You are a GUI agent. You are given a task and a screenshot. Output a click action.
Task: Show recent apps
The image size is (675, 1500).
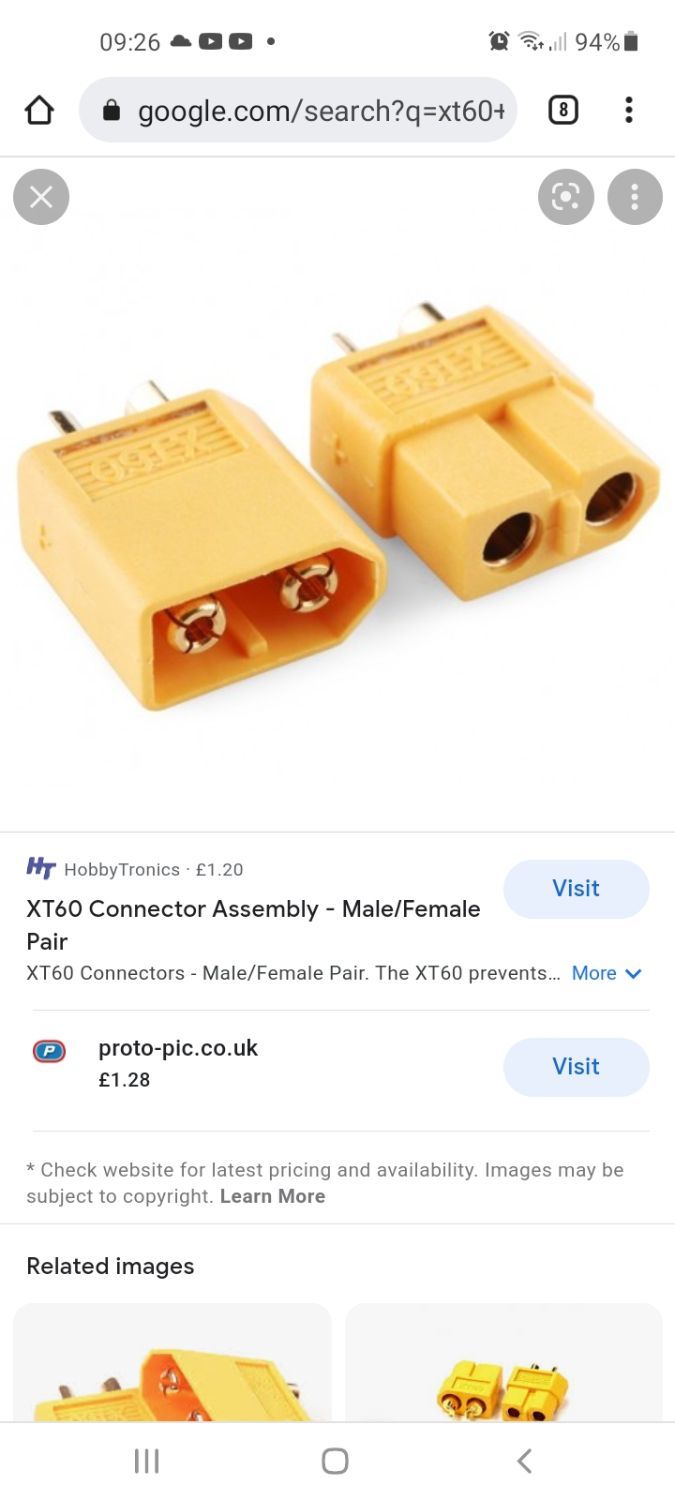pyautogui.click(x=147, y=1461)
